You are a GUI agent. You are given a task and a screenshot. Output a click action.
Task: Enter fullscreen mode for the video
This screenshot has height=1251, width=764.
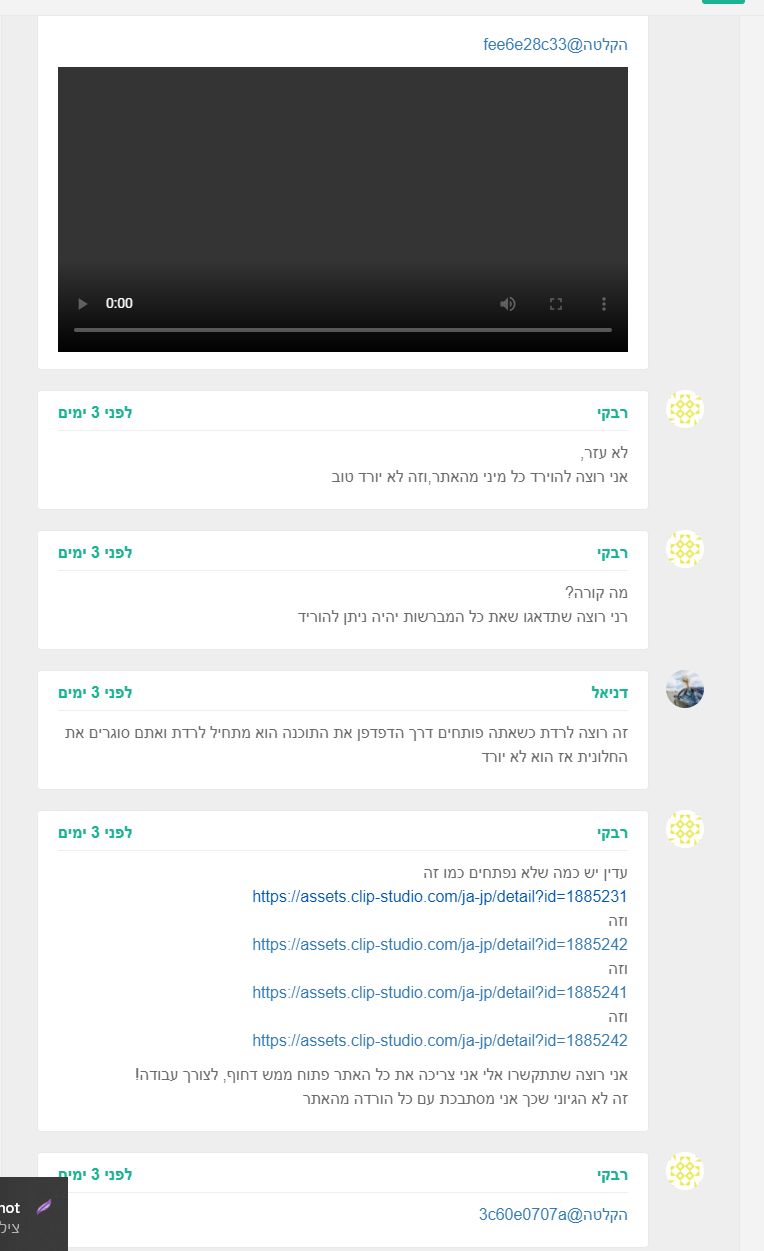point(556,304)
